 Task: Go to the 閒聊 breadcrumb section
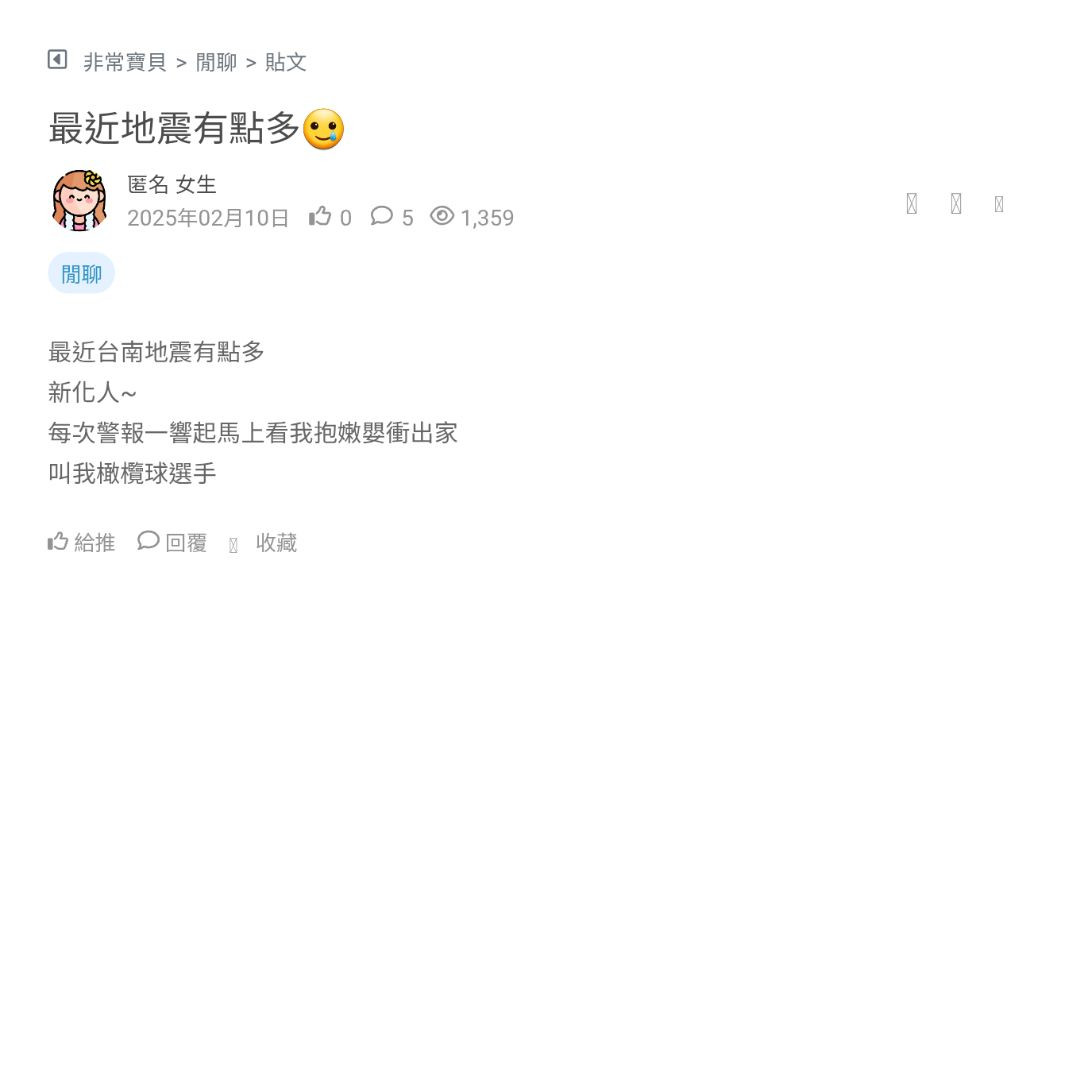pos(216,62)
